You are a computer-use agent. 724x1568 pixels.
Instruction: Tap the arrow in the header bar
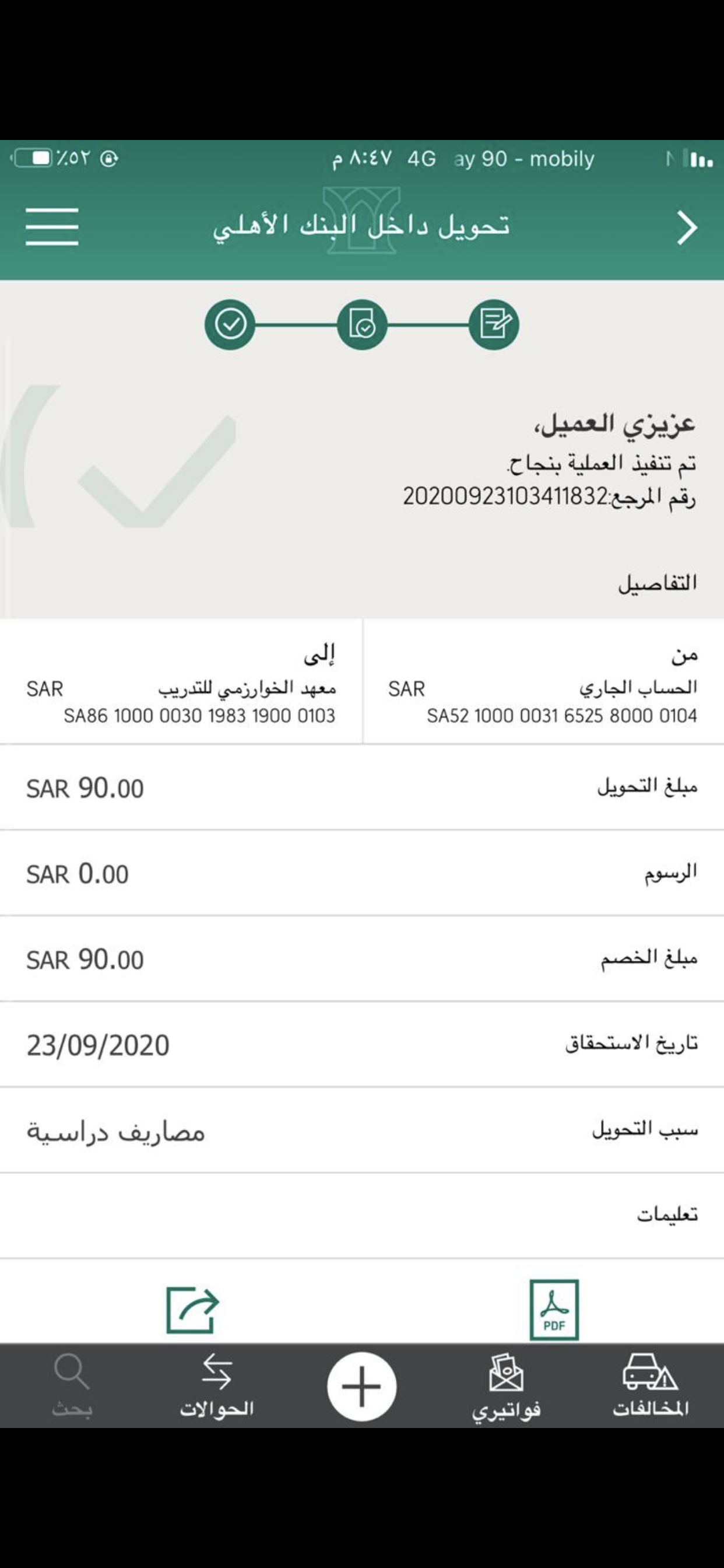pos(687,228)
